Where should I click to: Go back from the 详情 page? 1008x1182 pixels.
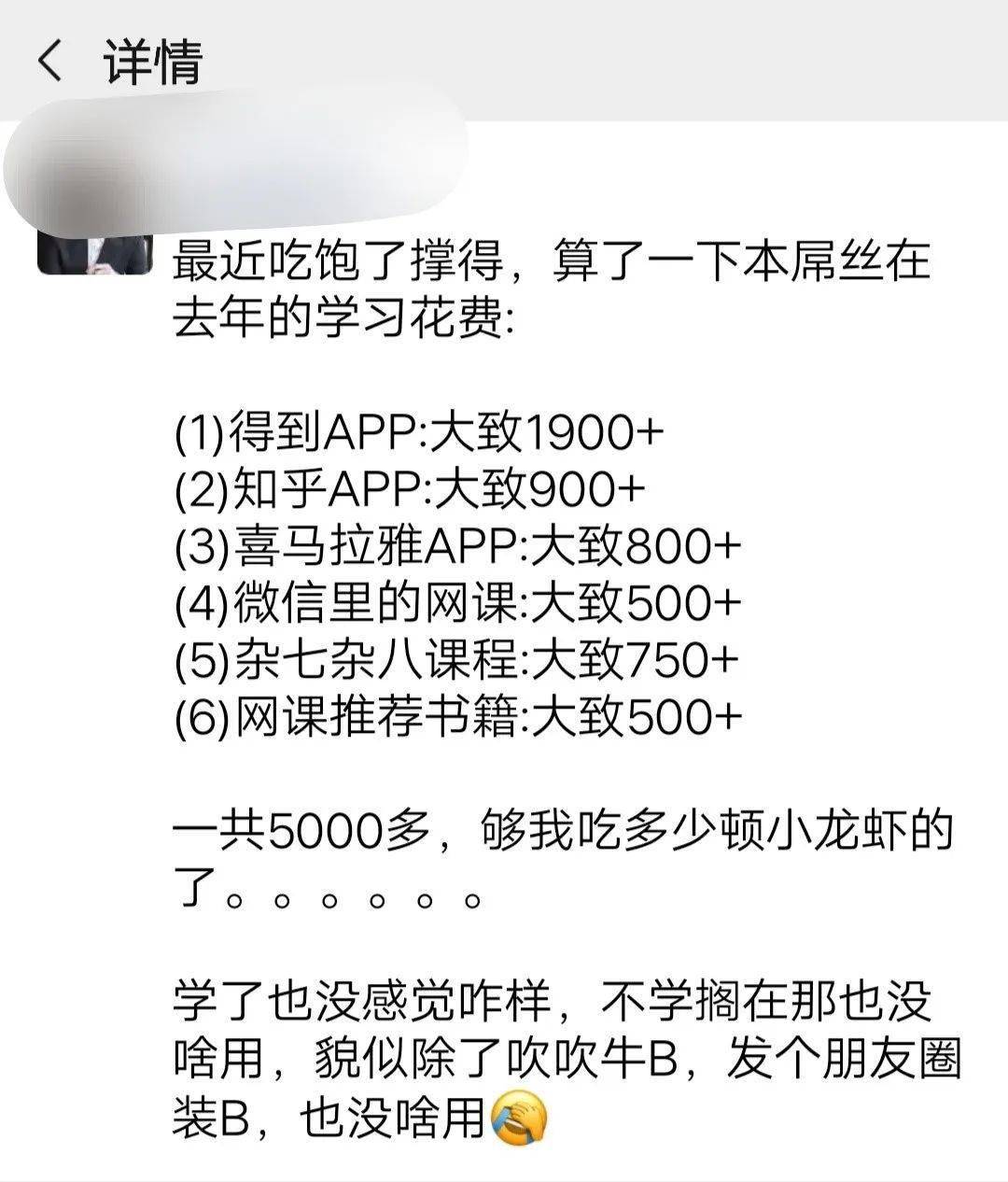pos(49,62)
